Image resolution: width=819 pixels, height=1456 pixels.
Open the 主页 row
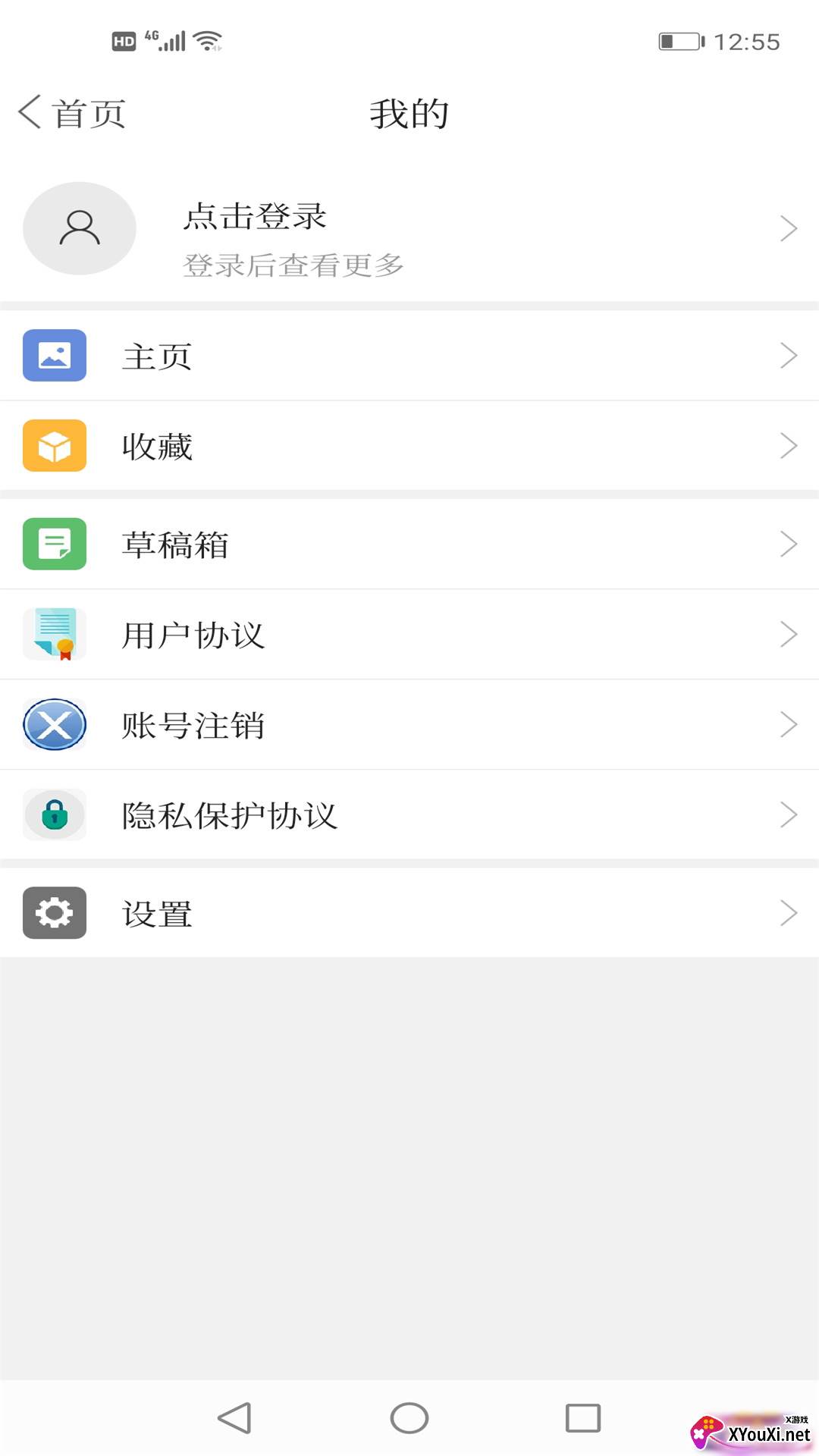pos(409,356)
